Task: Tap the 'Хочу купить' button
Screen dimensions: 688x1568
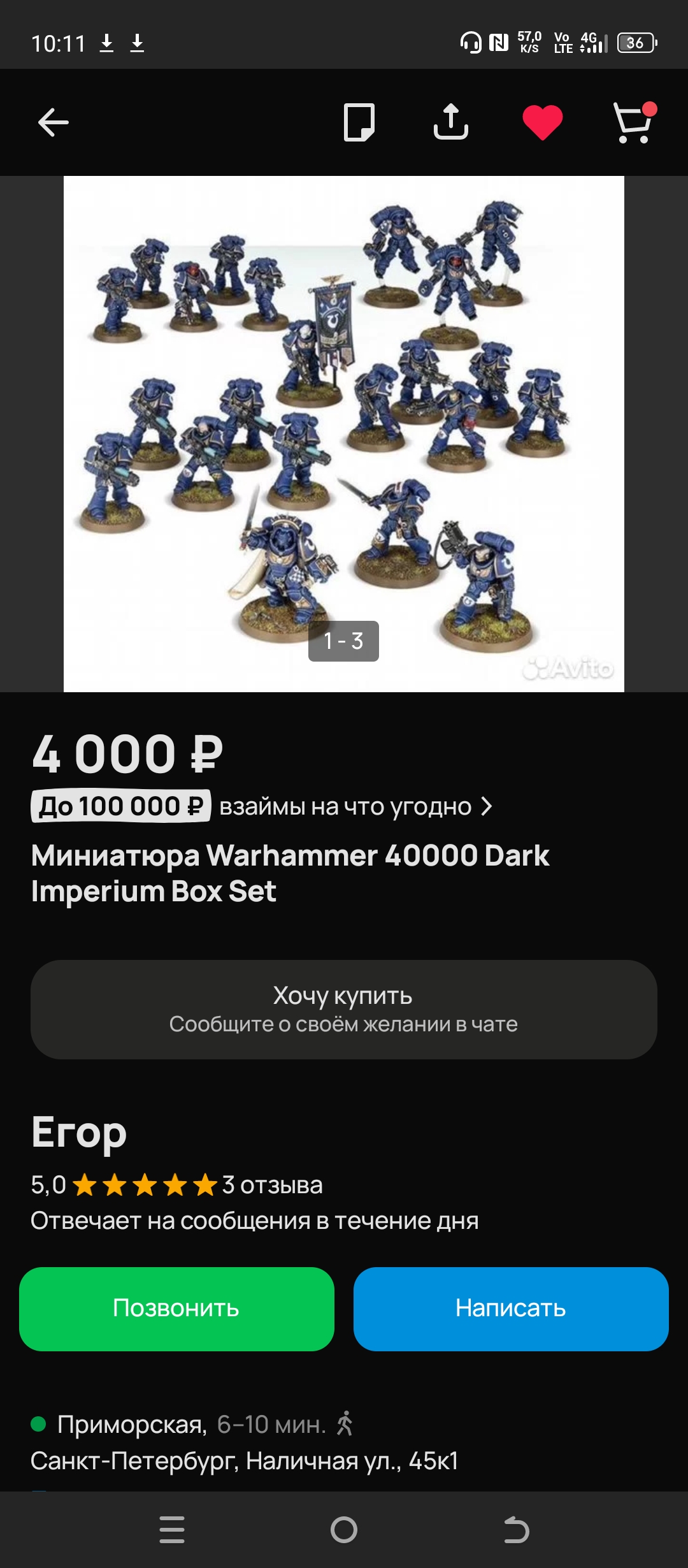Action: (x=344, y=1010)
